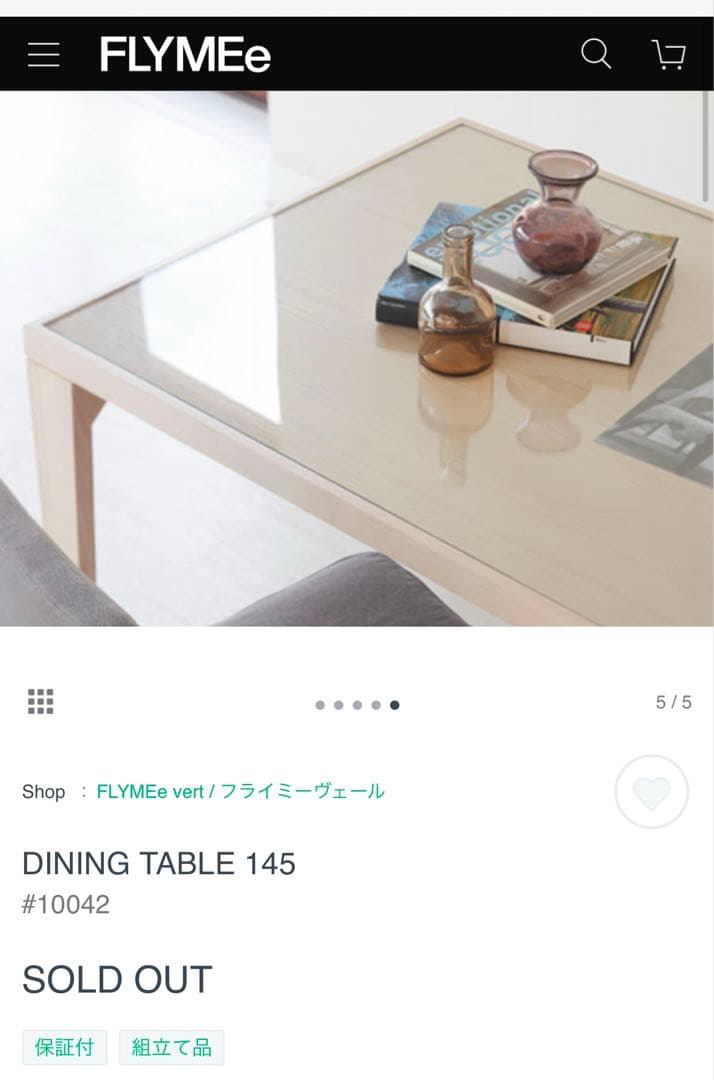Screen dimensions: 714x1080
Task: Open the FLYMEe vert shop link
Action: coord(240,792)
